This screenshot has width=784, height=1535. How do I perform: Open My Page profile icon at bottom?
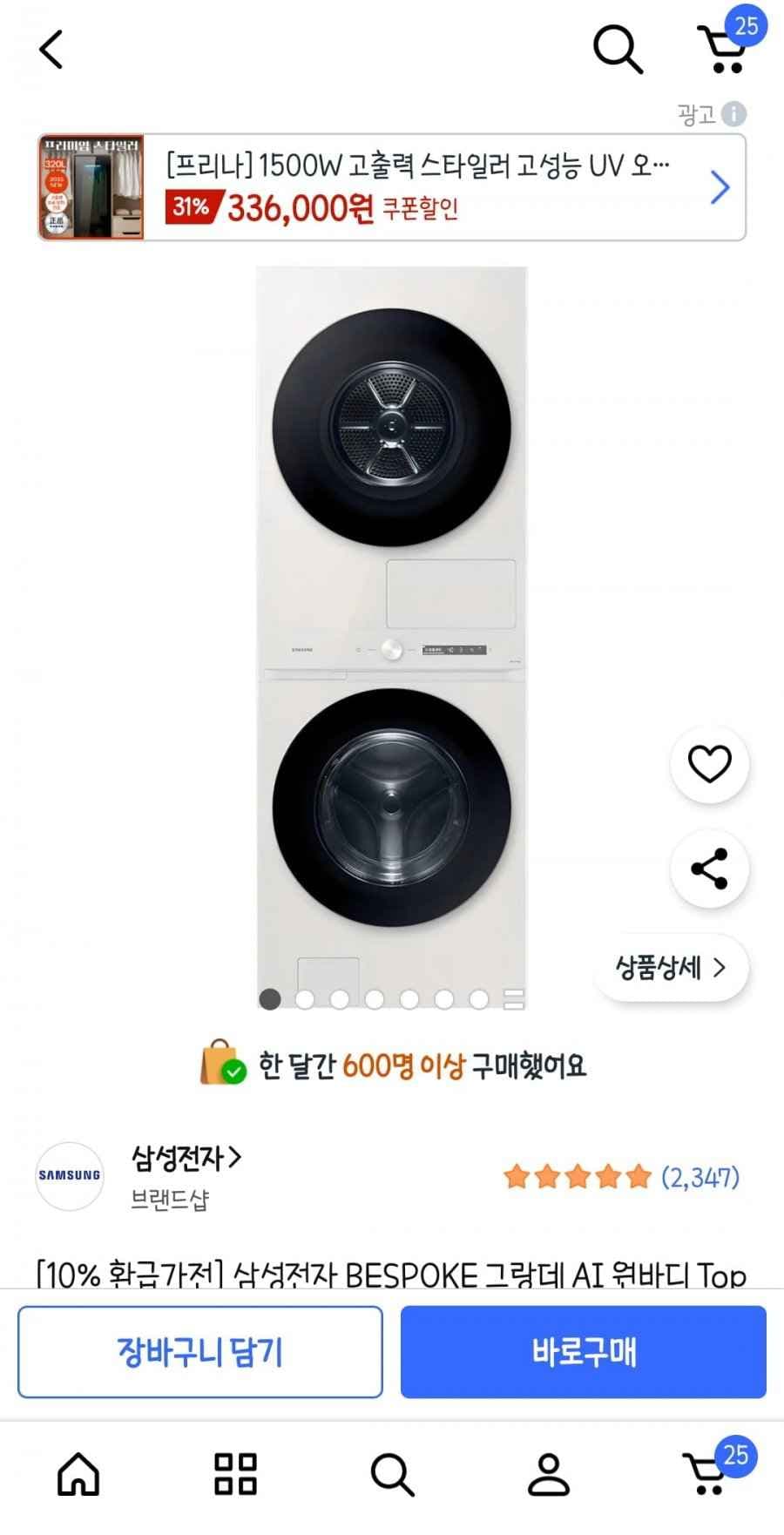pos(548,1474)
